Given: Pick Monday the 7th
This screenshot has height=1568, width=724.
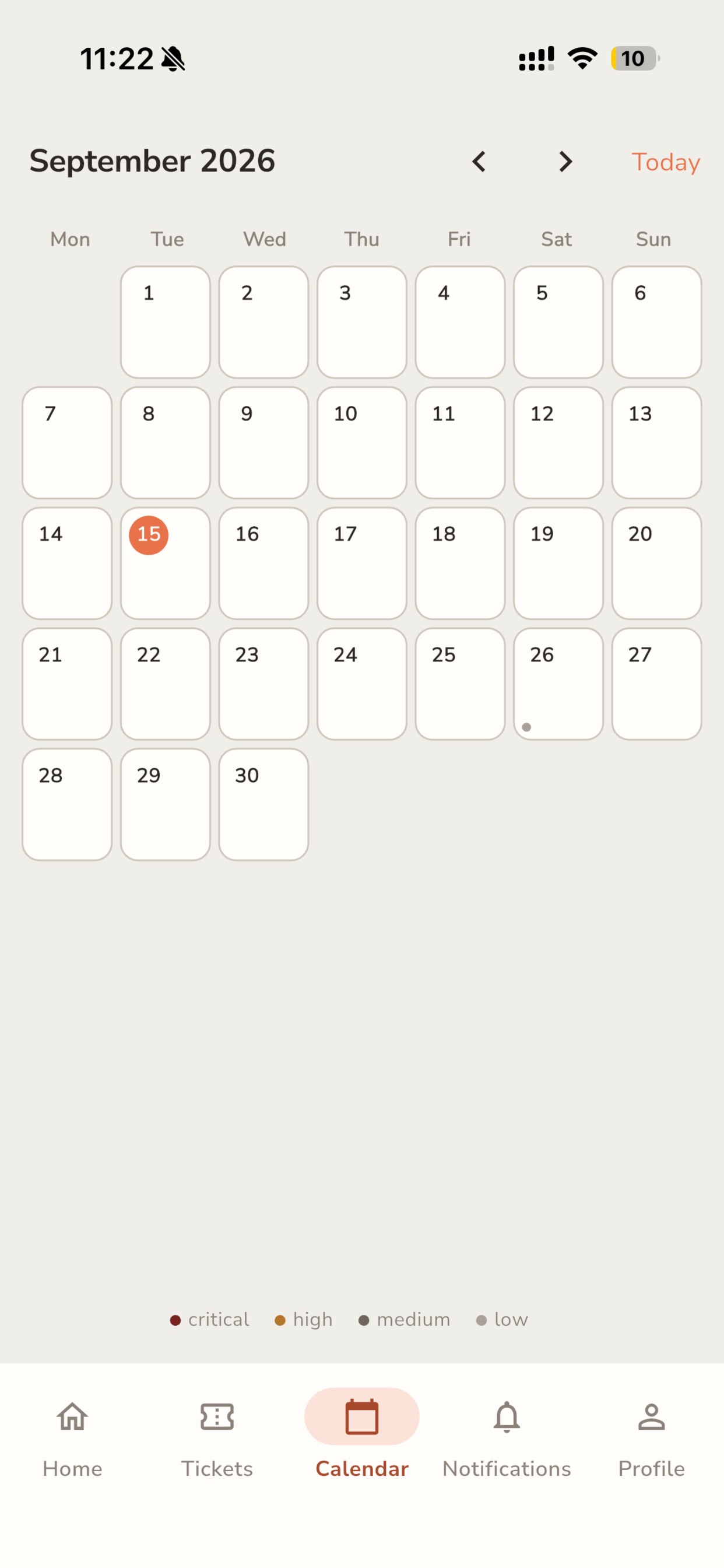Looking at the screenshot, I should click(67, 443).
